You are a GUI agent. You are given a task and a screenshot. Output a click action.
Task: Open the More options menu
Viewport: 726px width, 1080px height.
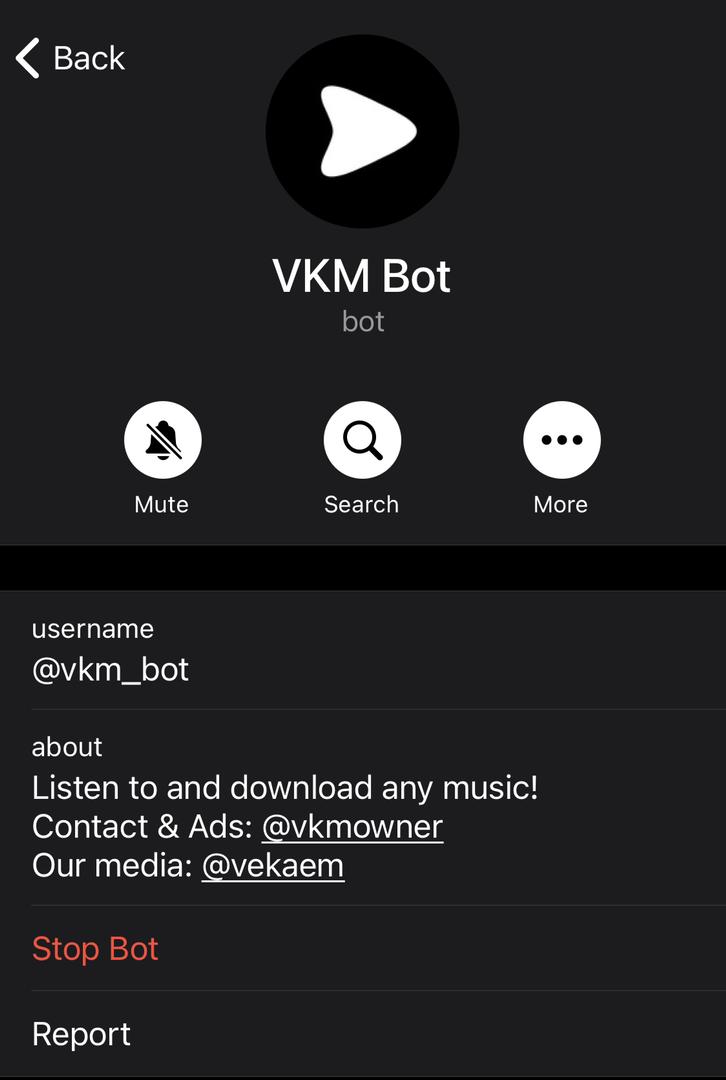(x=561, y=441)
